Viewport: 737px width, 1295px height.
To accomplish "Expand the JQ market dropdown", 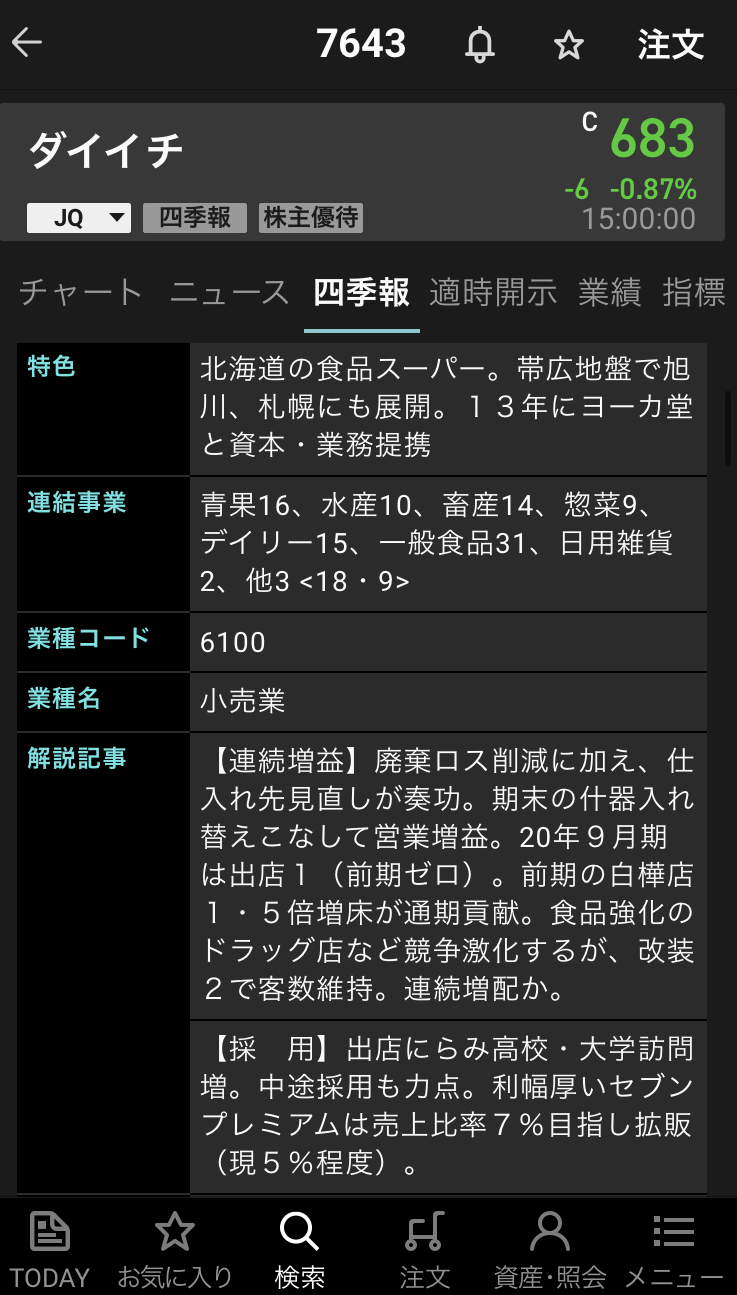I will 79,217.
